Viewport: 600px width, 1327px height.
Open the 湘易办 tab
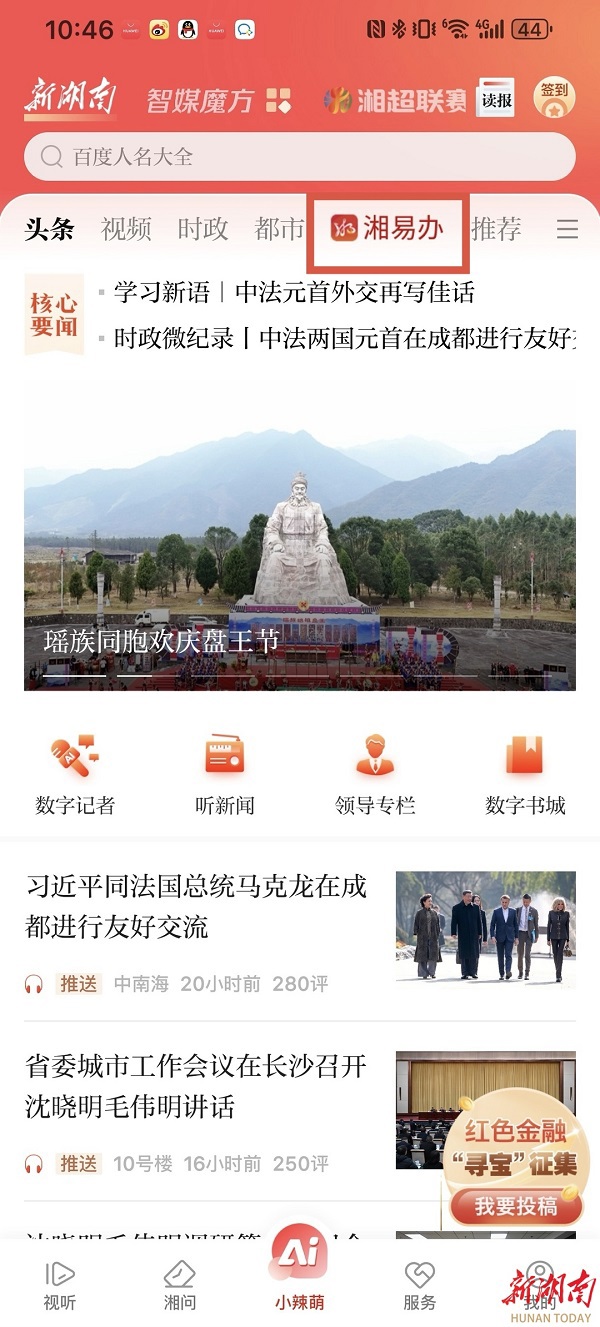[x=387, y=229]
